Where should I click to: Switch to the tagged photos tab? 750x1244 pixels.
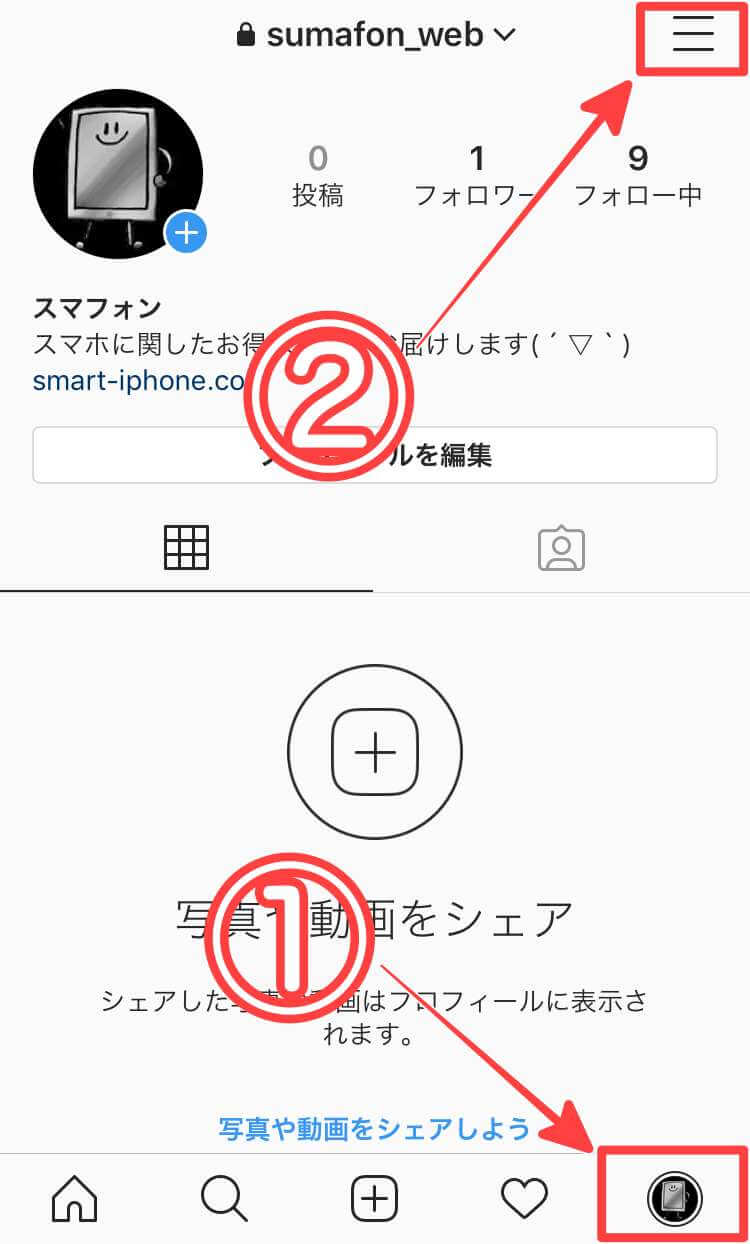point(561,548)
